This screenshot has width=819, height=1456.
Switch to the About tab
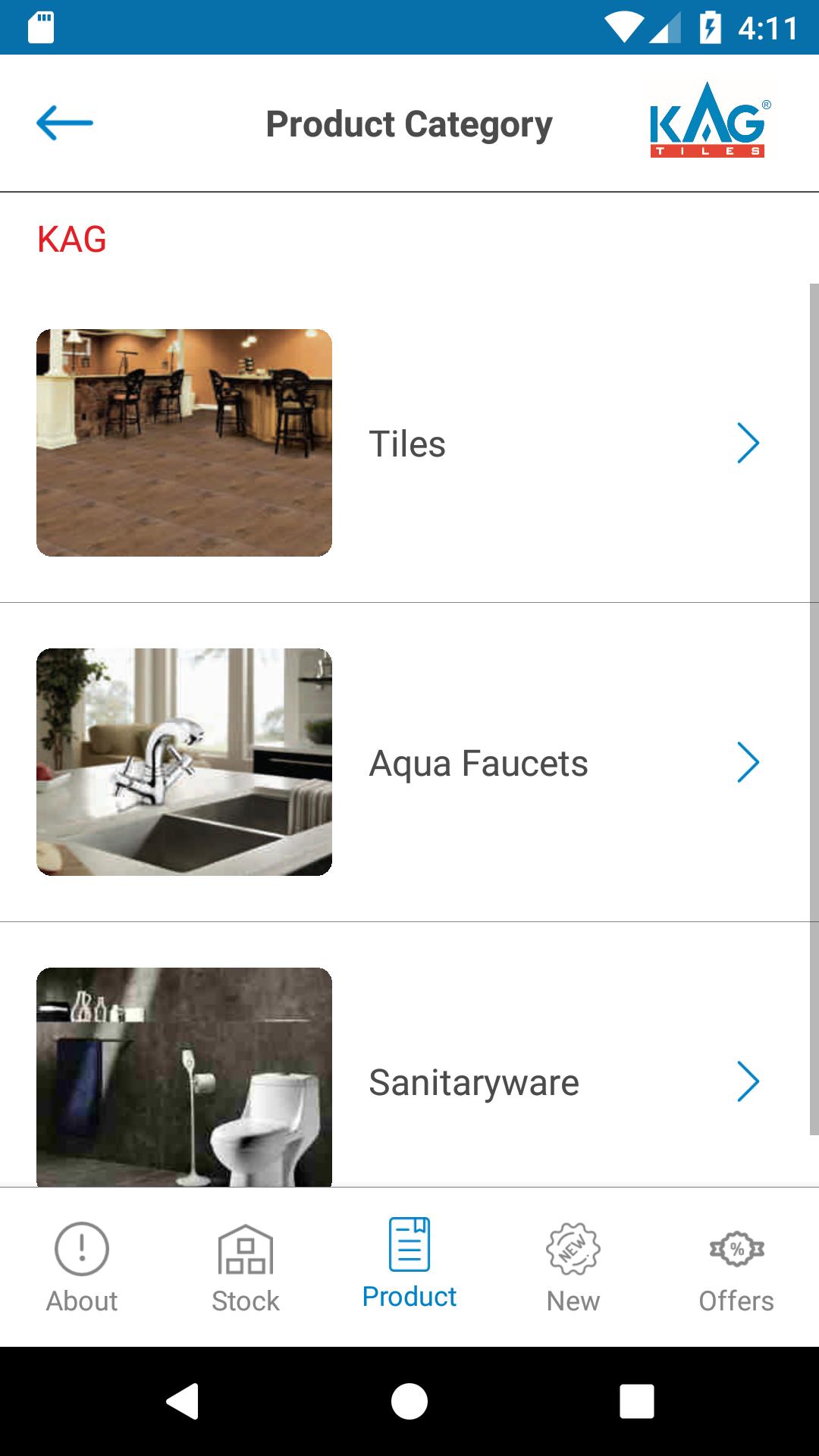tap(82, 1268)
